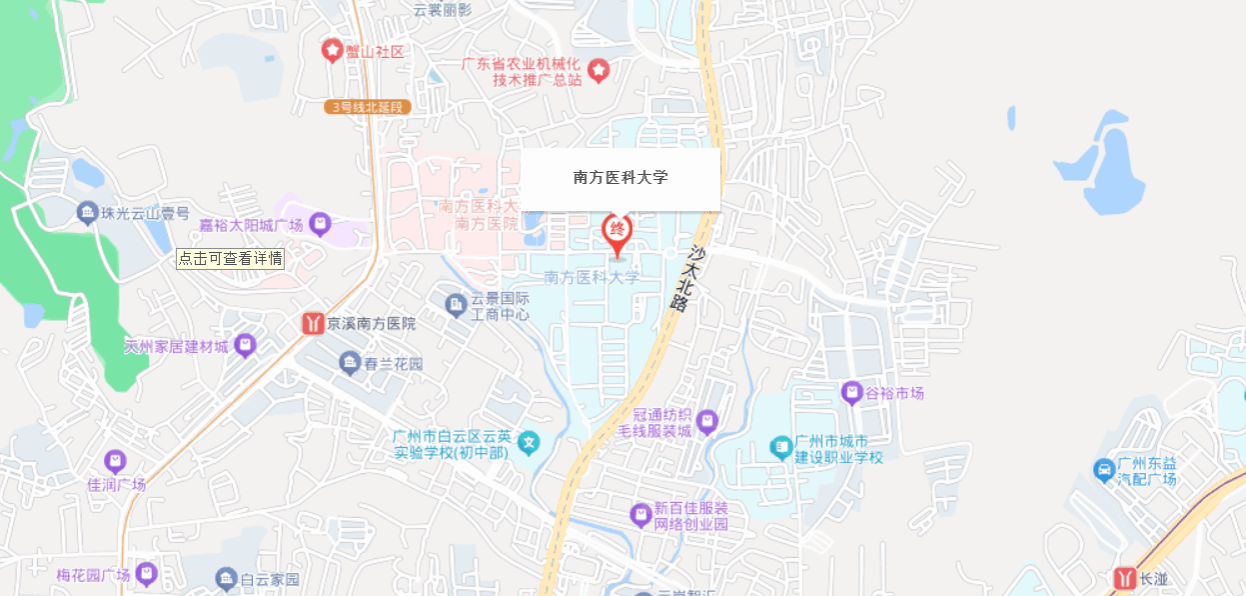This screenshot has width=1246, height=596.
Task: Select the 京溪南方医院 metro station icon
Action: tap(313, 324)
